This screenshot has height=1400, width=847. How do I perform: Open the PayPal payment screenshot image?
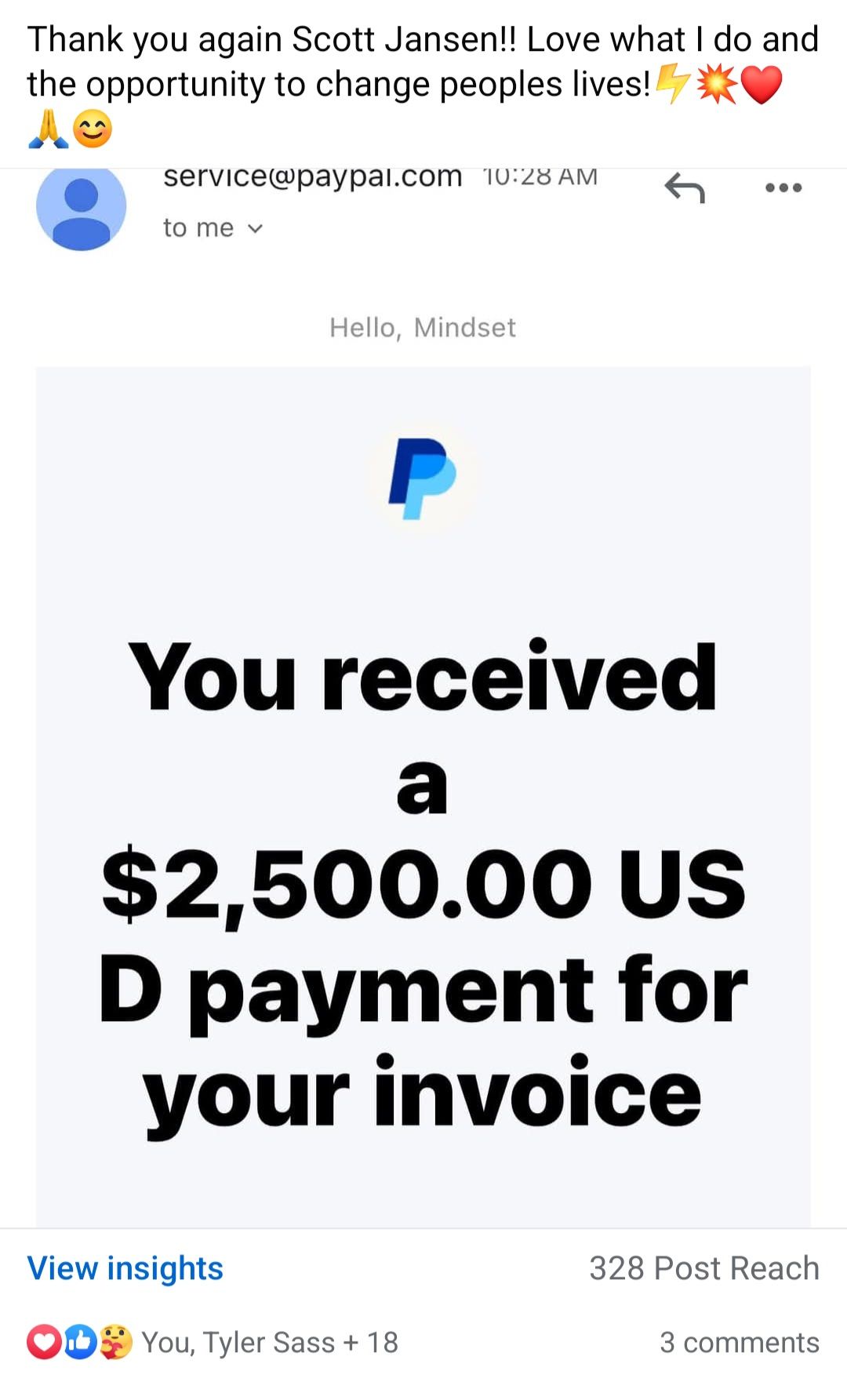pos(423,698)
